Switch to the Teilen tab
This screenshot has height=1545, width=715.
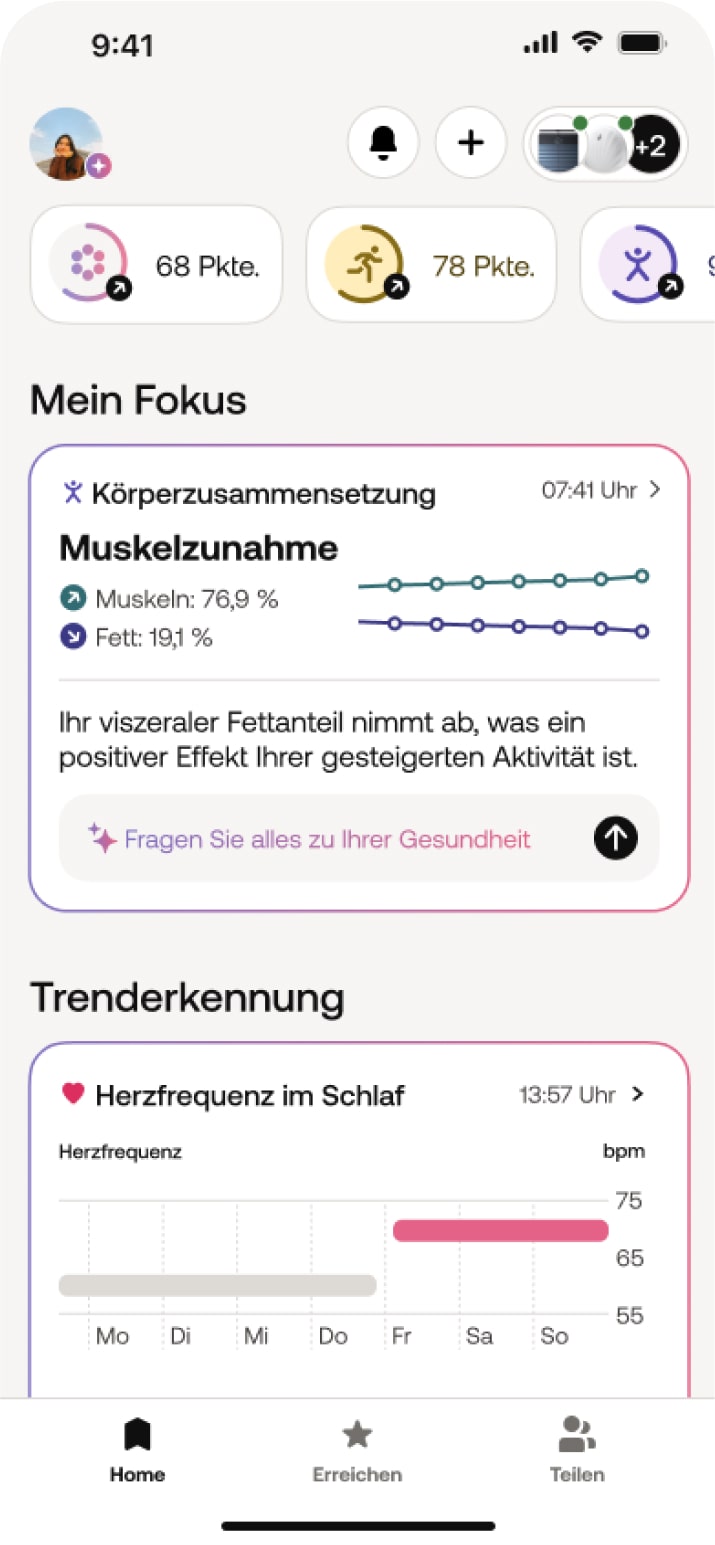pyautogui.click(x=577, y=1450)
